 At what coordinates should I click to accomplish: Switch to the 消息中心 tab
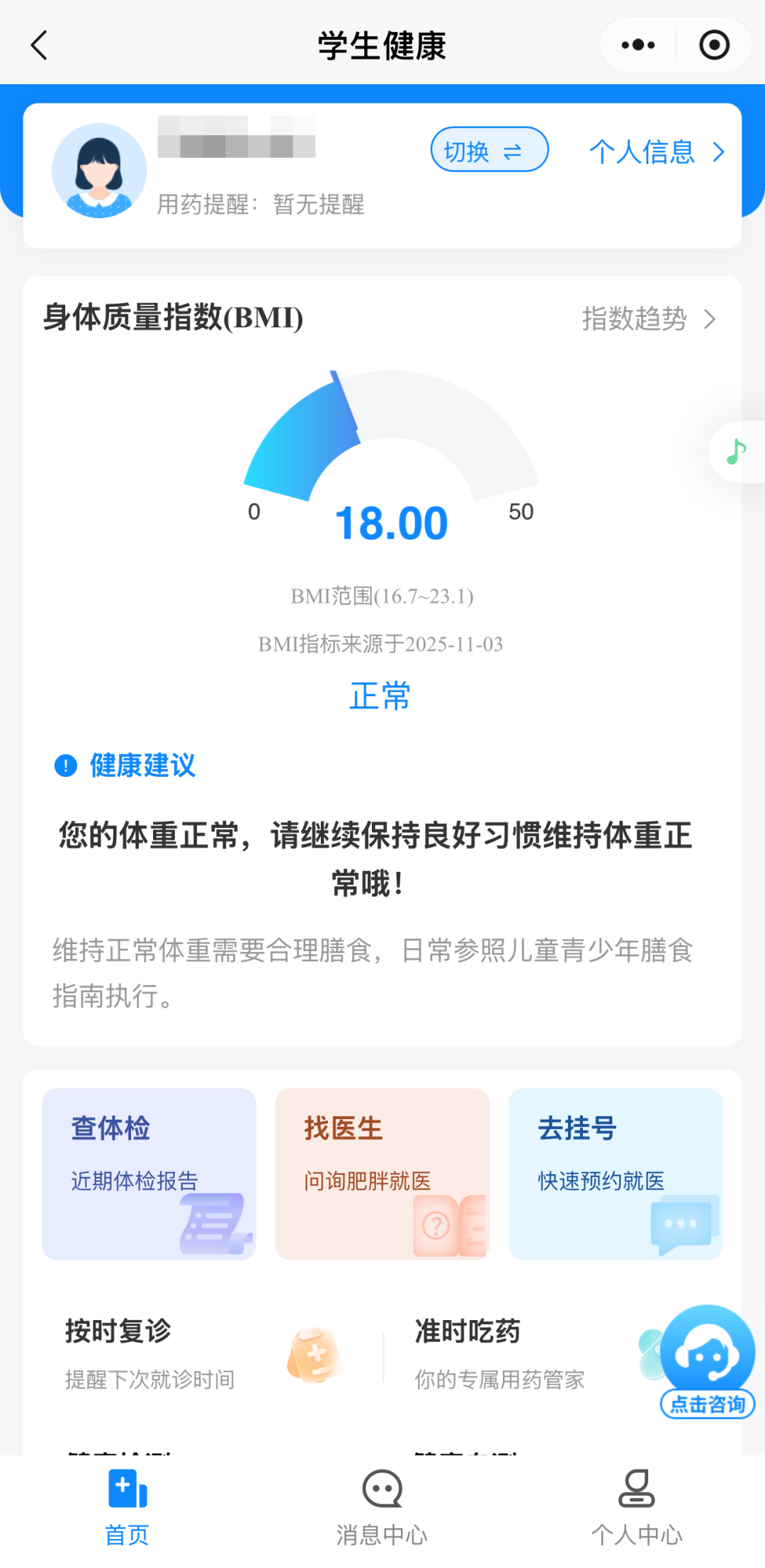(382, 1507)
